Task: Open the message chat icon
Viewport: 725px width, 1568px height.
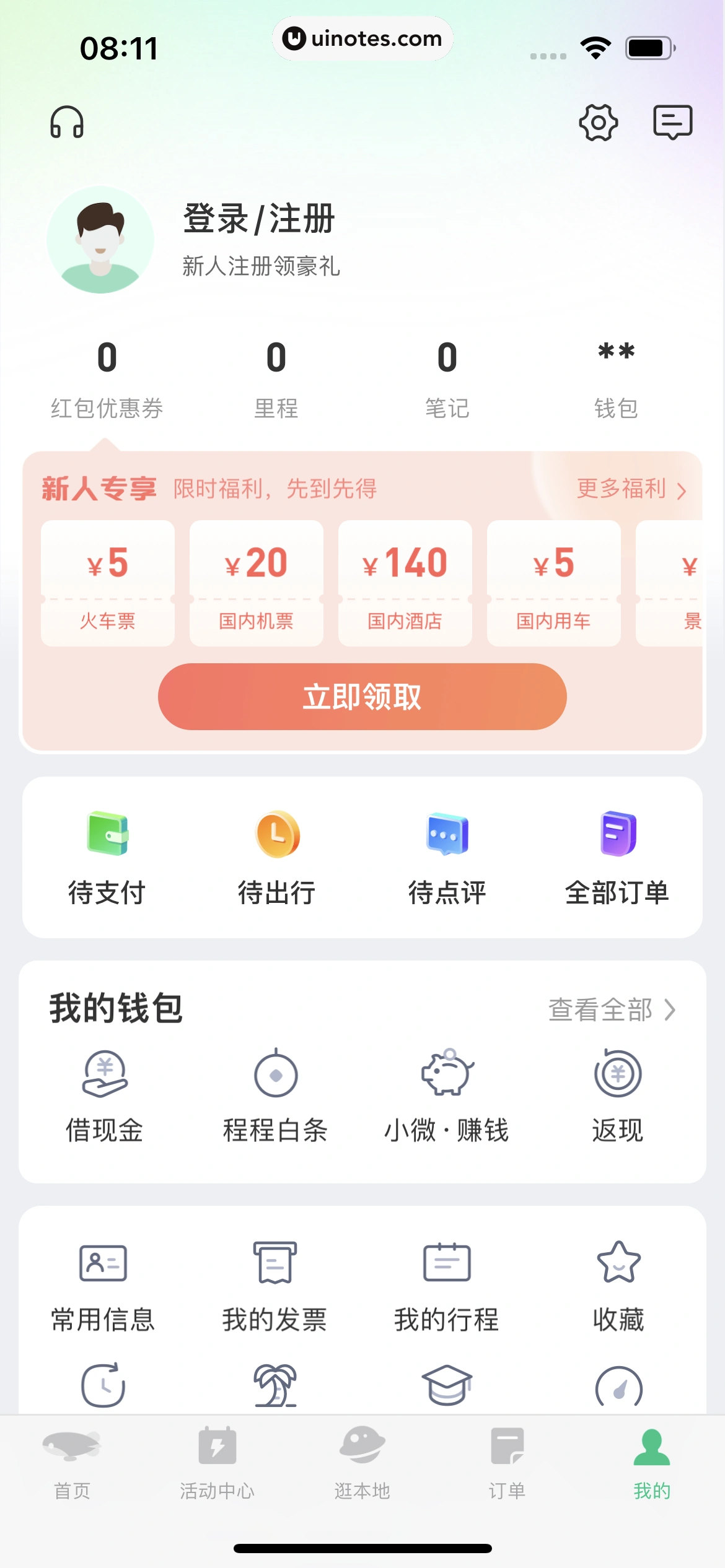Action: click(x=673, y=121)
